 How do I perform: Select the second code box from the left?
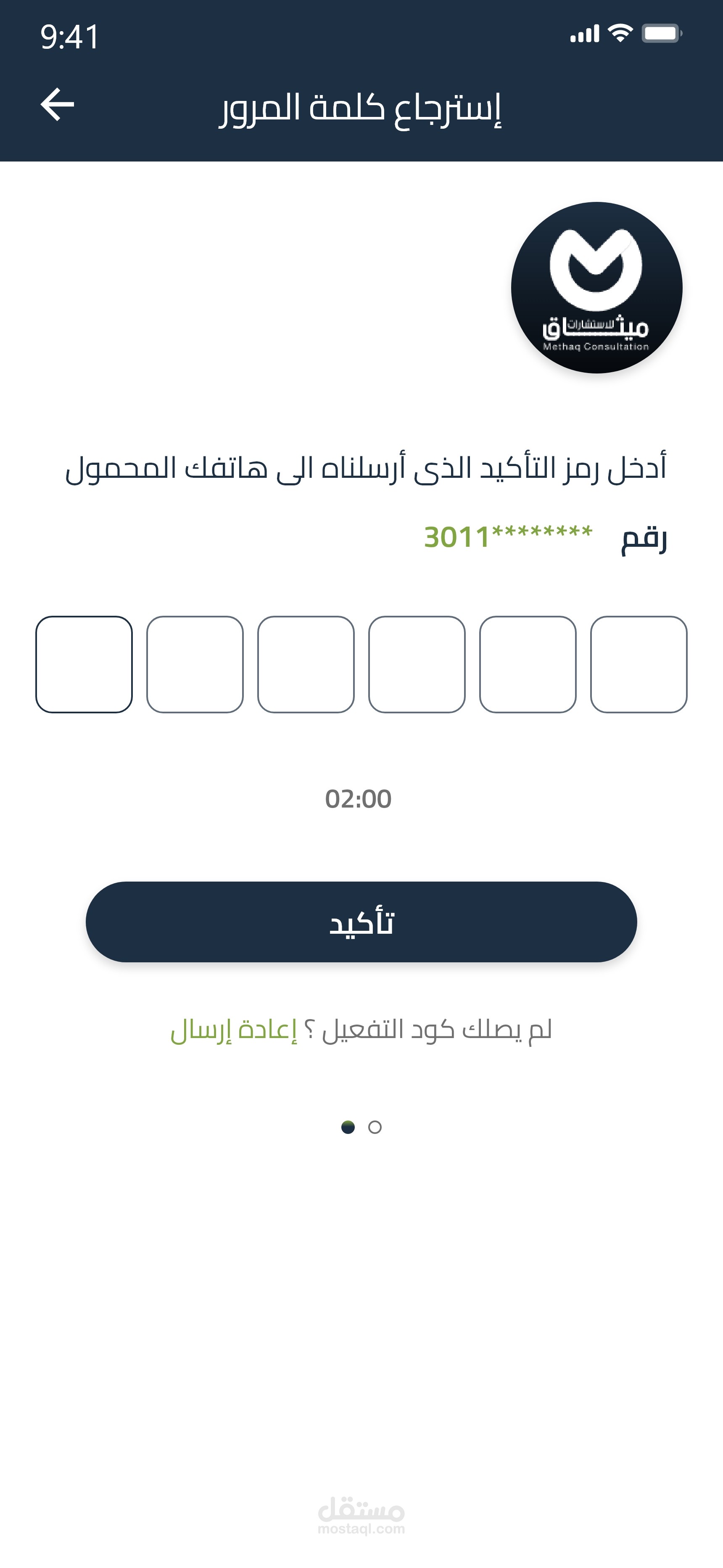click(x=195, y=664)
